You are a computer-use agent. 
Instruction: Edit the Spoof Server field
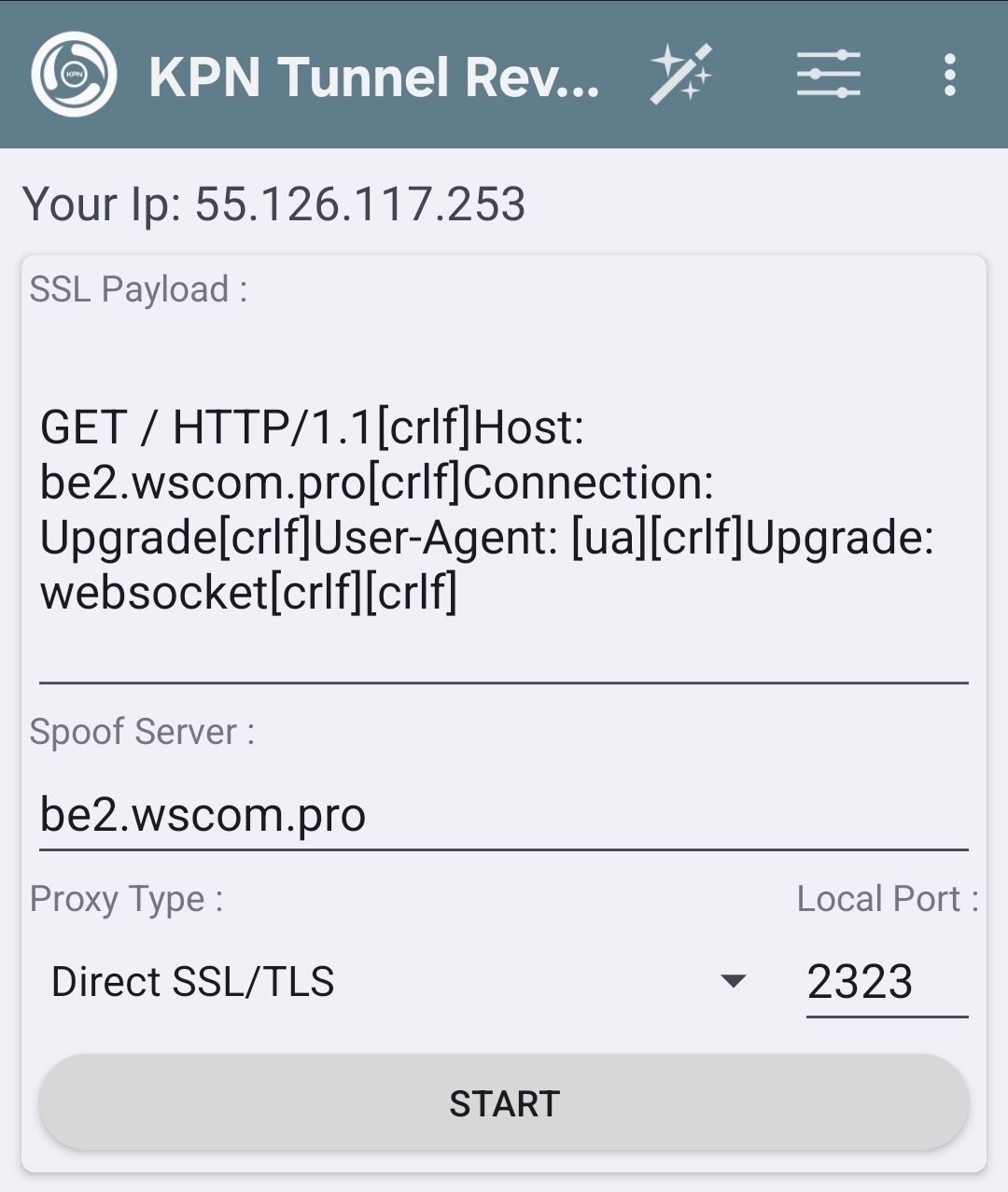click(502, 815)
